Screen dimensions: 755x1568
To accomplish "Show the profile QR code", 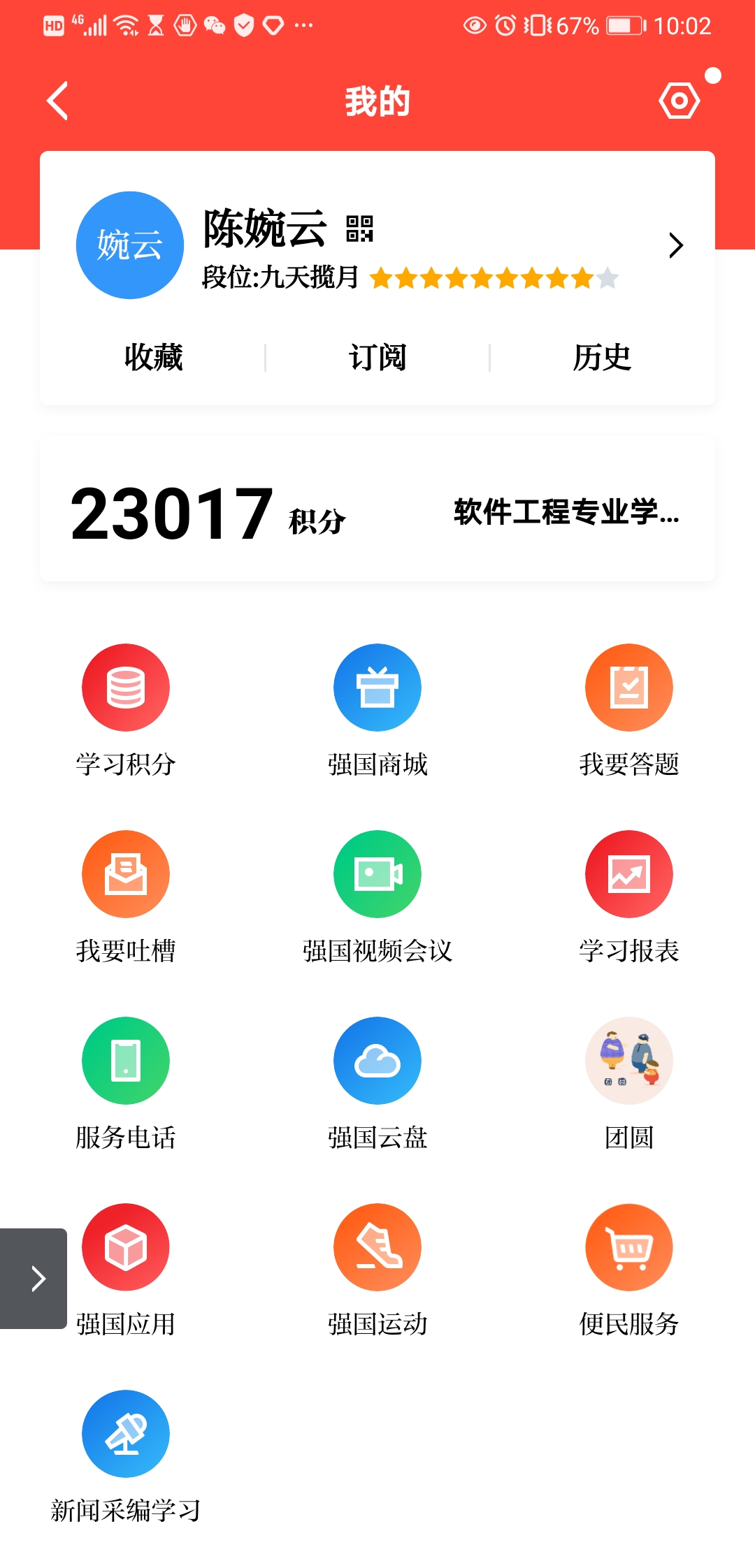I will pyautogui.click(x=359, y=228).
